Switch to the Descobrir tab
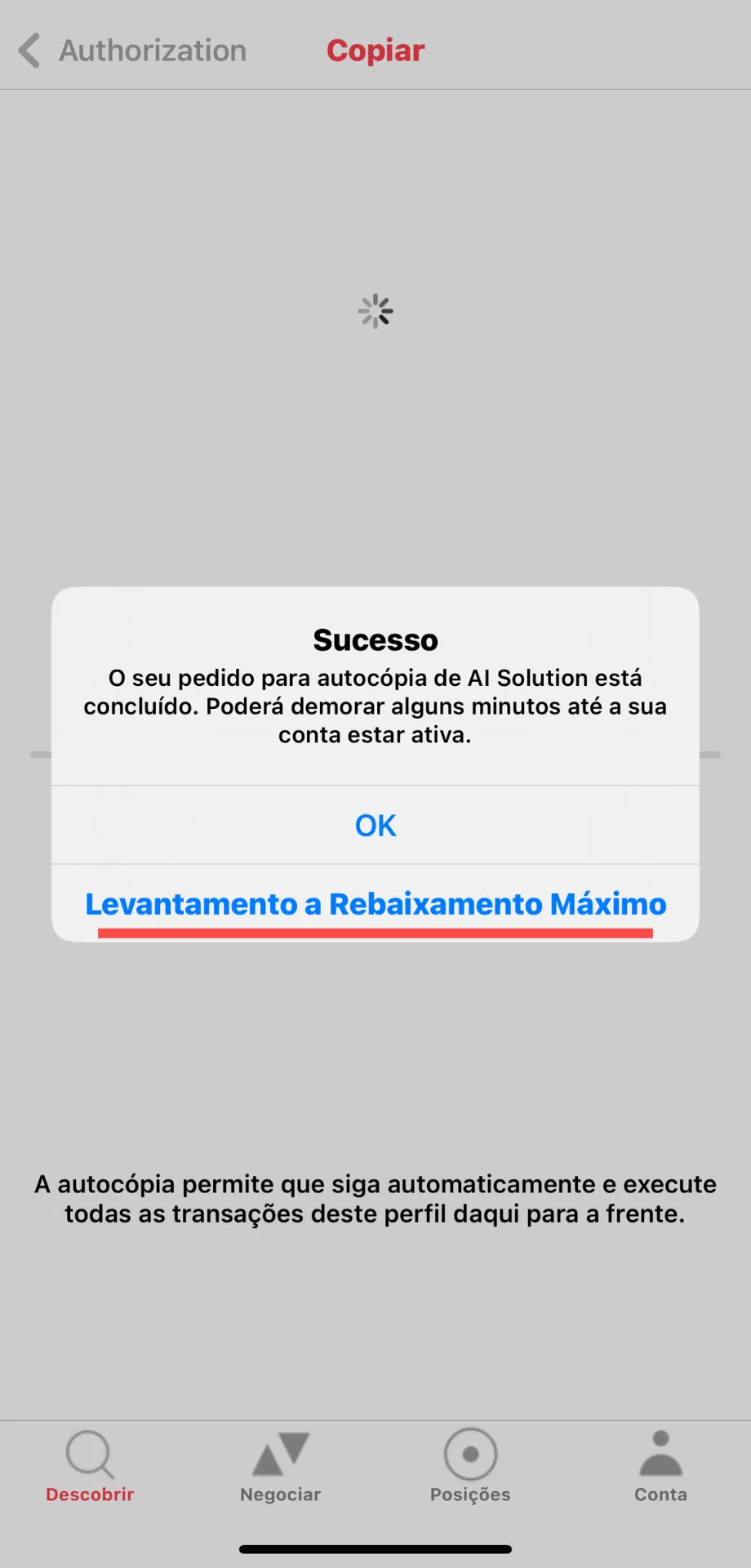 pos(90,1467)
